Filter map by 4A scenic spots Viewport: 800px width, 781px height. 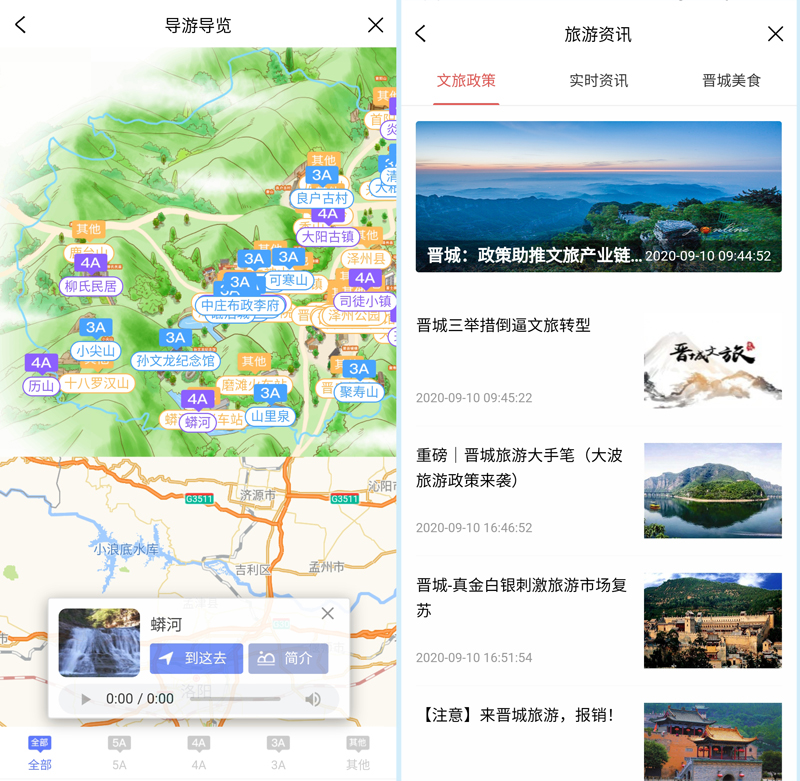(x=199, y=754)
